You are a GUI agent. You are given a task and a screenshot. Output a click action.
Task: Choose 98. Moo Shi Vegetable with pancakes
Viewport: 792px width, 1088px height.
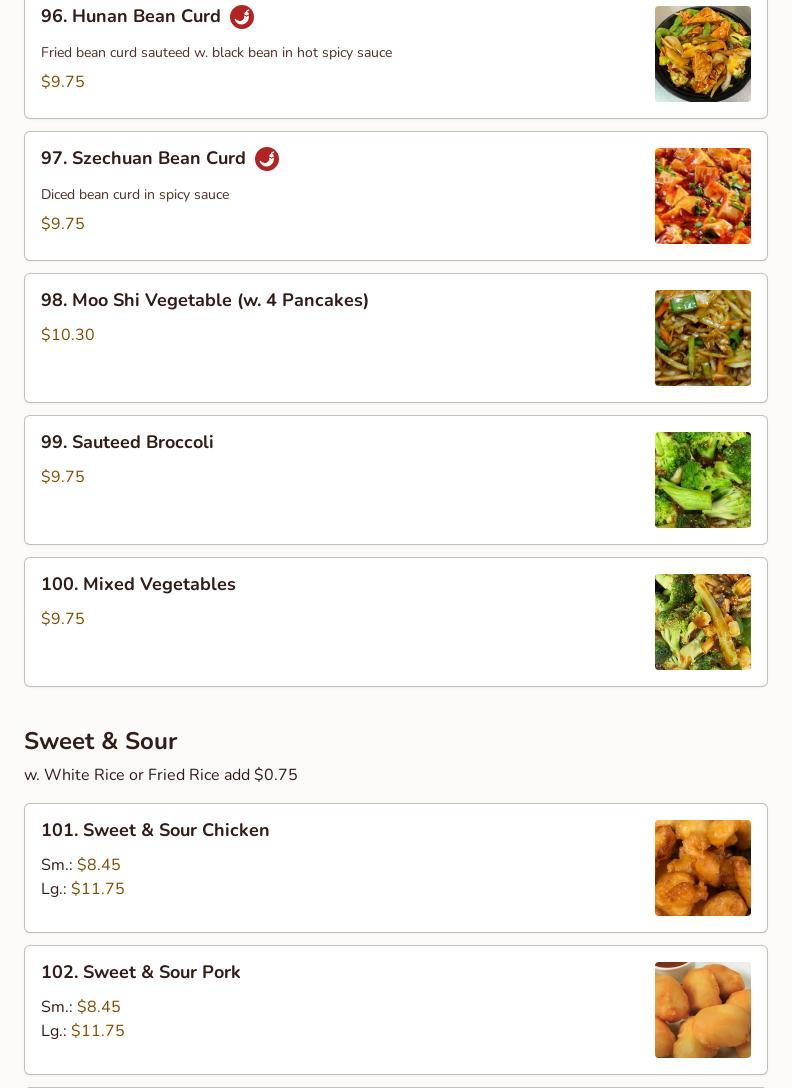[395, 338]
